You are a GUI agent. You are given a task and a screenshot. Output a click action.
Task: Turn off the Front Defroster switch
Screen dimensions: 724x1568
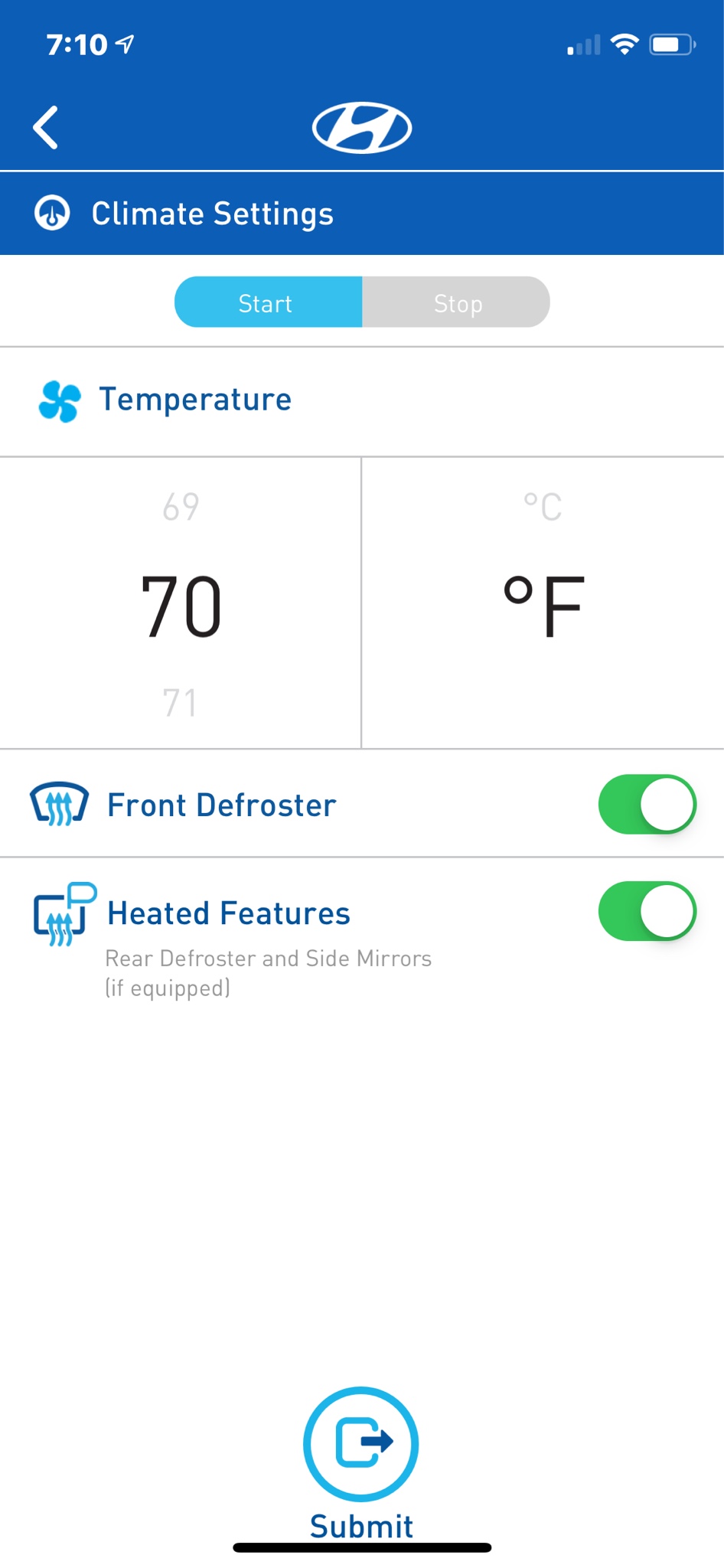(x=647, y=805)
